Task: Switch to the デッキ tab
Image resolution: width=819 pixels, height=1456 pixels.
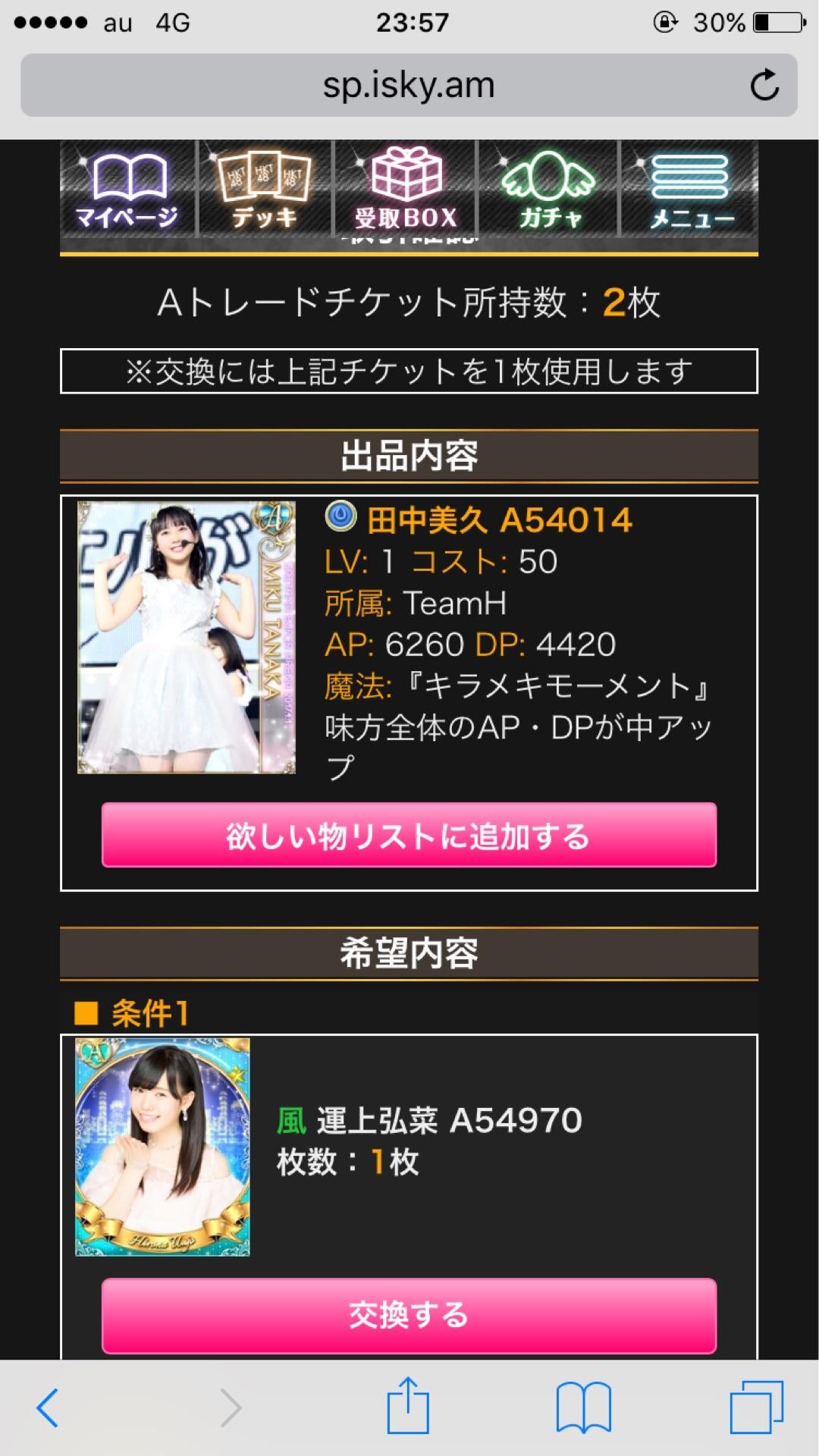Action: point(264,190)
